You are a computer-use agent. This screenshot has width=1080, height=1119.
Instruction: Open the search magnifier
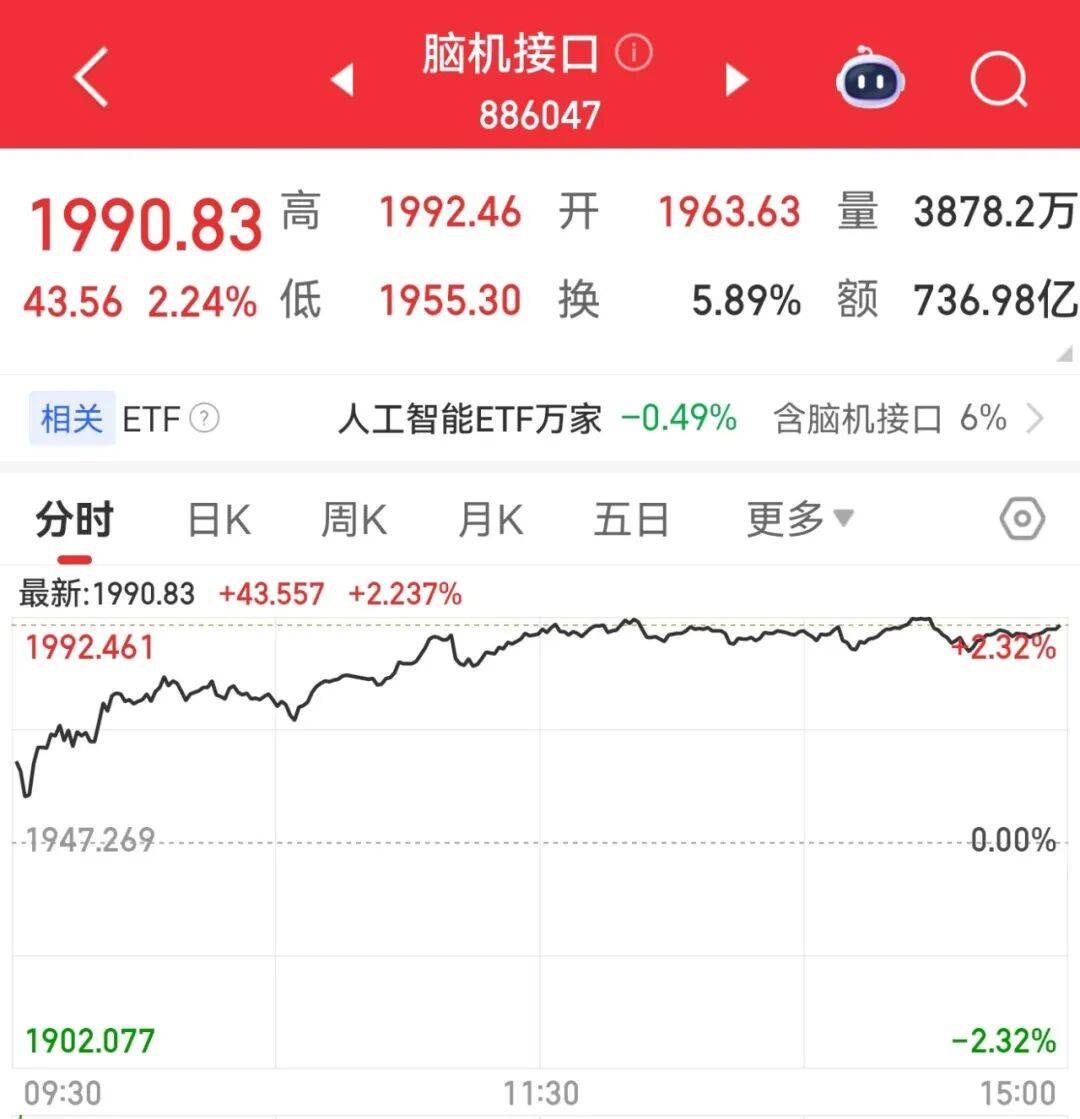point(999,80)
